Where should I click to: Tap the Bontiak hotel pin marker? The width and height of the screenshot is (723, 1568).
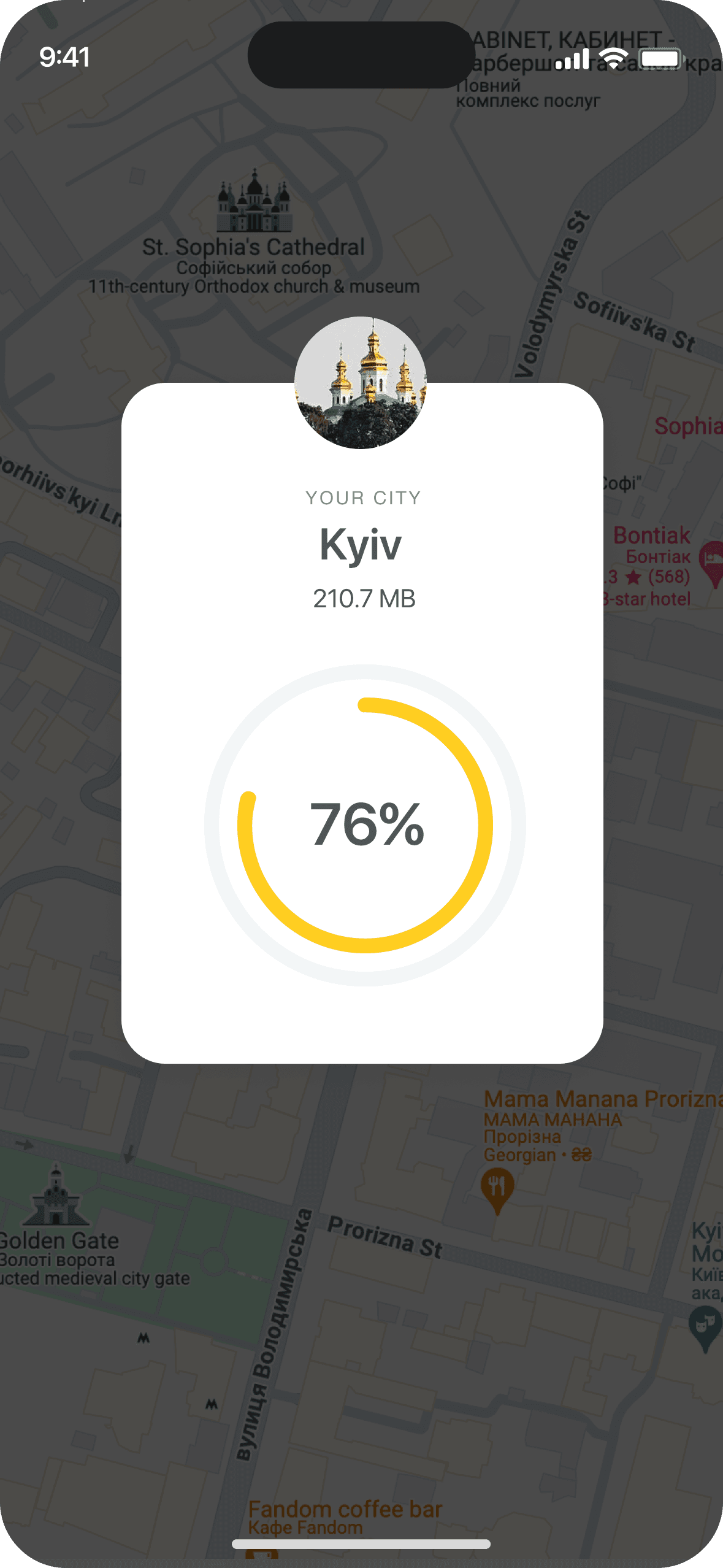tap(711, 557)
